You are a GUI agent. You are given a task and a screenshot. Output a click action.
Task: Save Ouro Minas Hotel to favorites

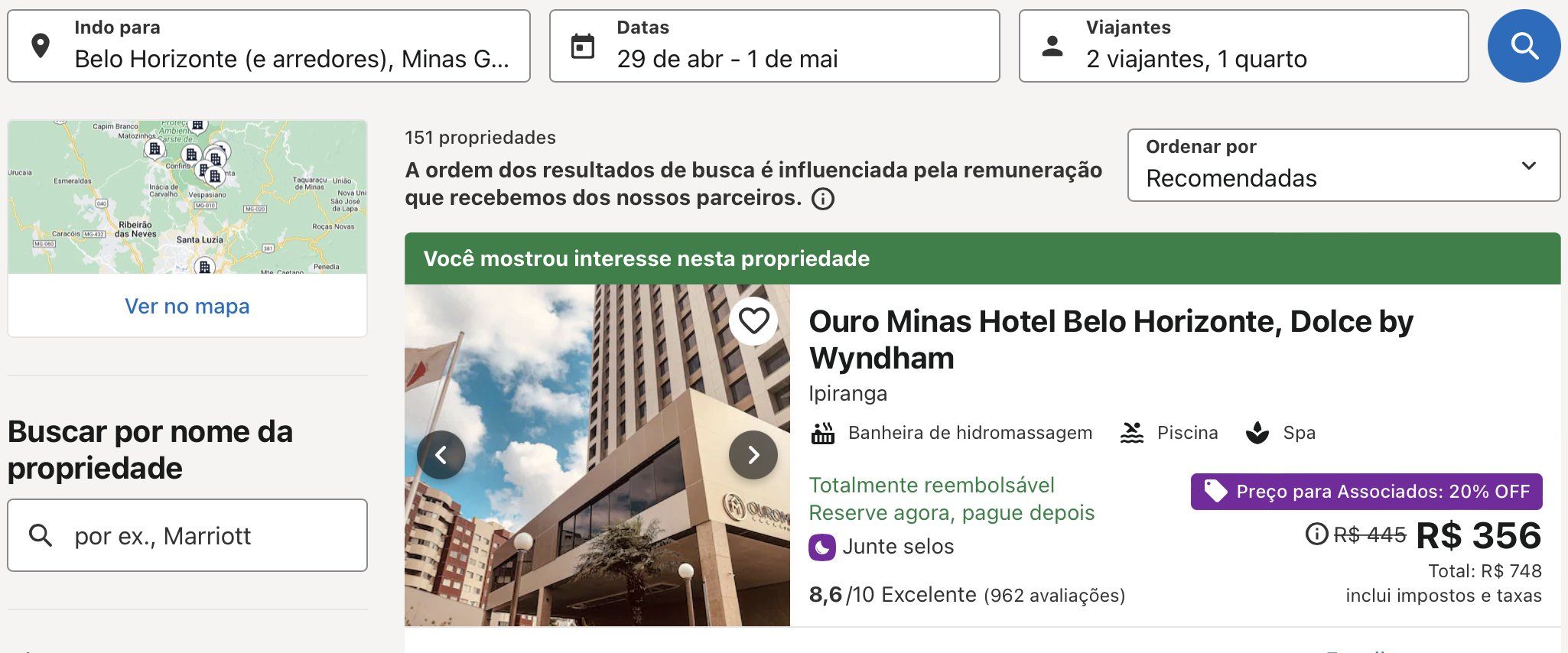753,321
